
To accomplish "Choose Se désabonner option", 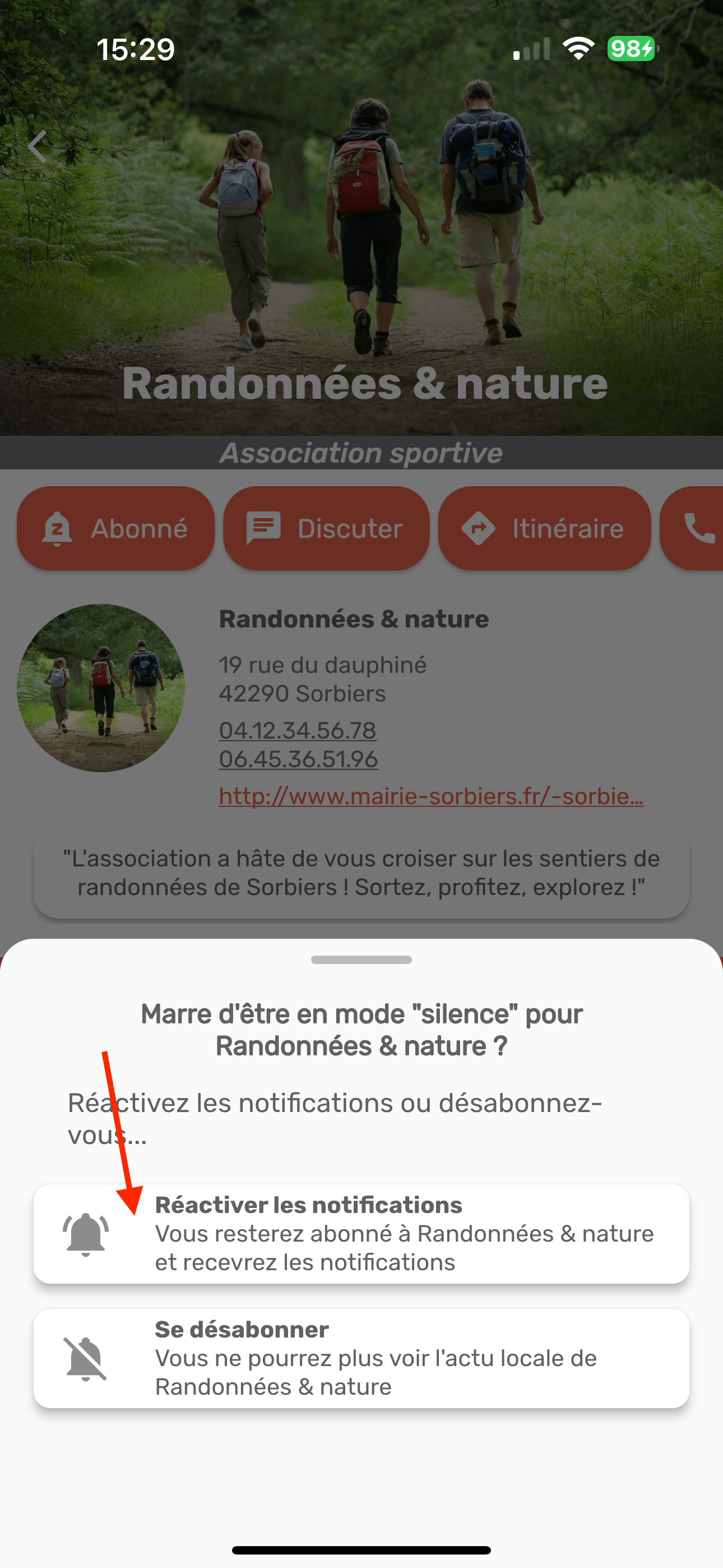I will point(361,1358).
